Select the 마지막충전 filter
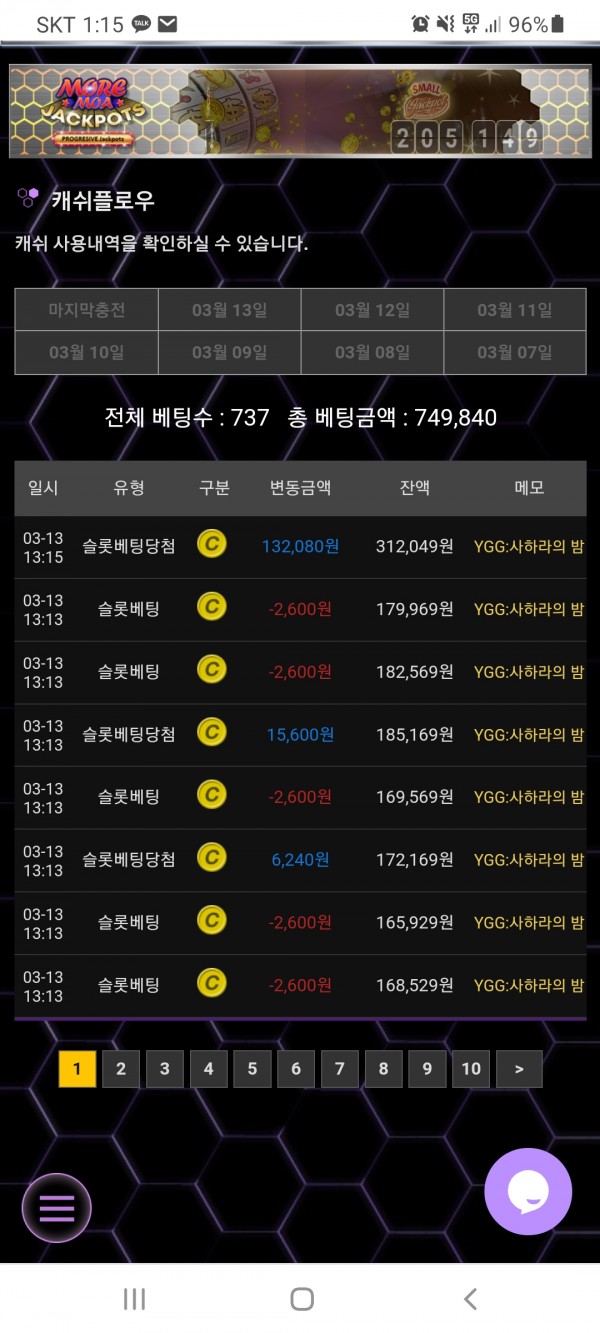 87,310
